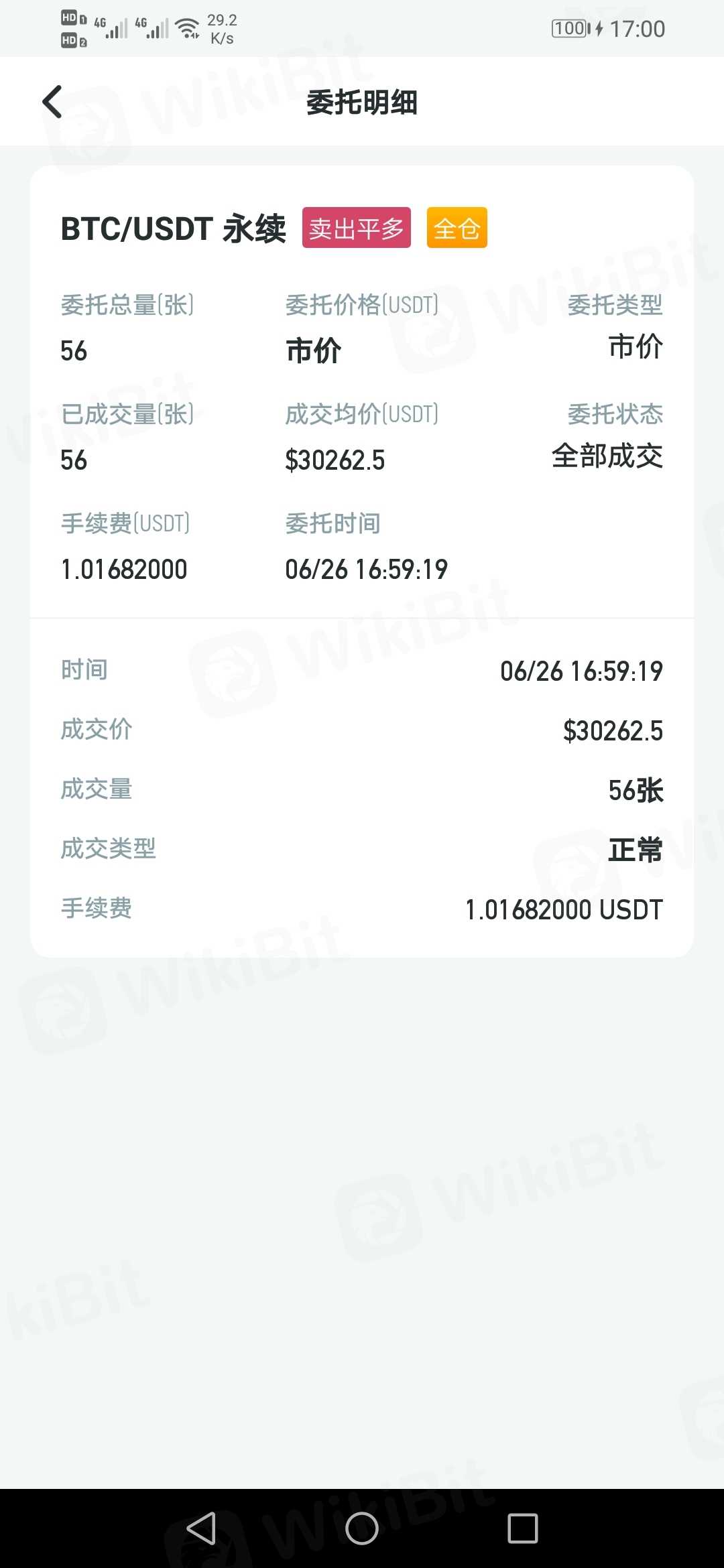Tap the system back navigation button
724x1568 pixels.
coord(201,1528)
